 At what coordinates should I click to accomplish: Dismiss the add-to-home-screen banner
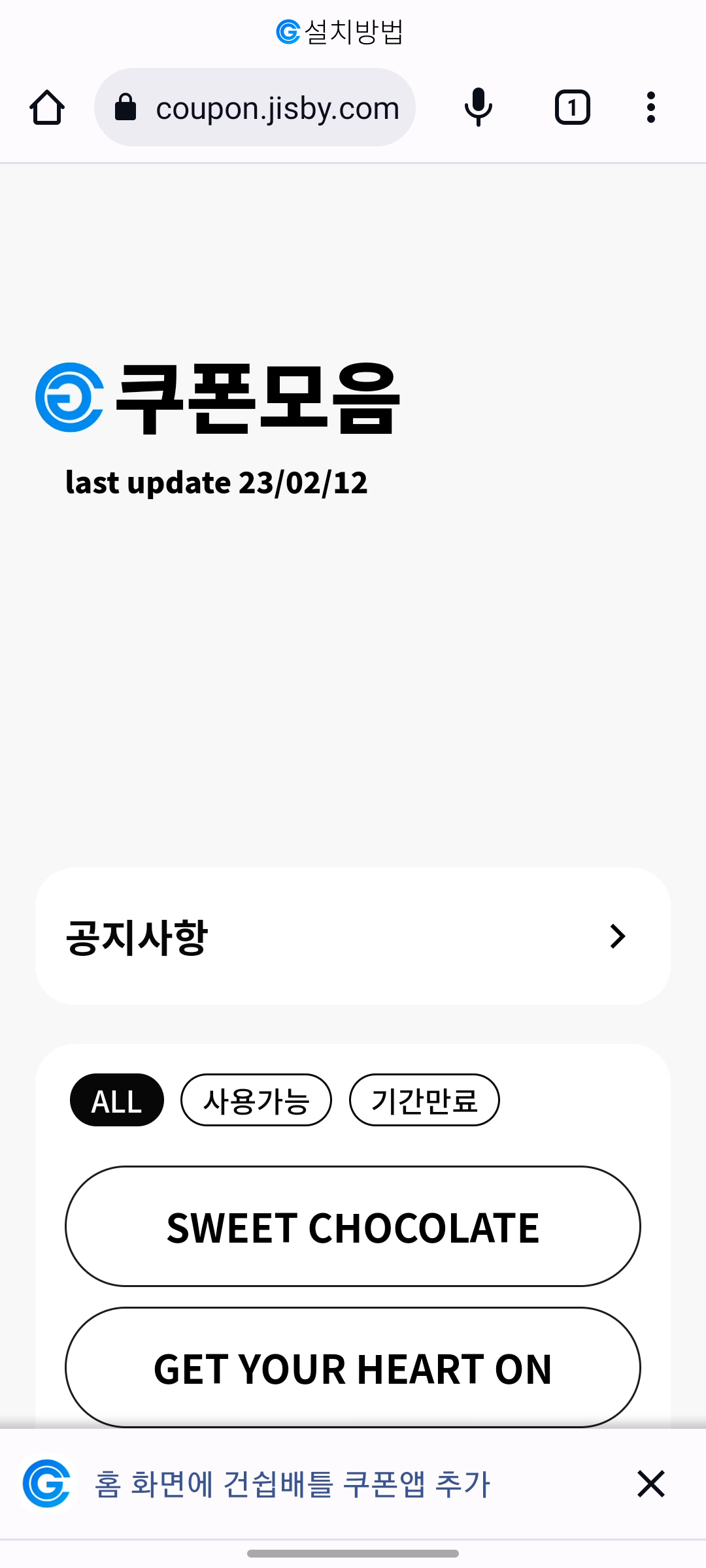tap(650, 1484)
